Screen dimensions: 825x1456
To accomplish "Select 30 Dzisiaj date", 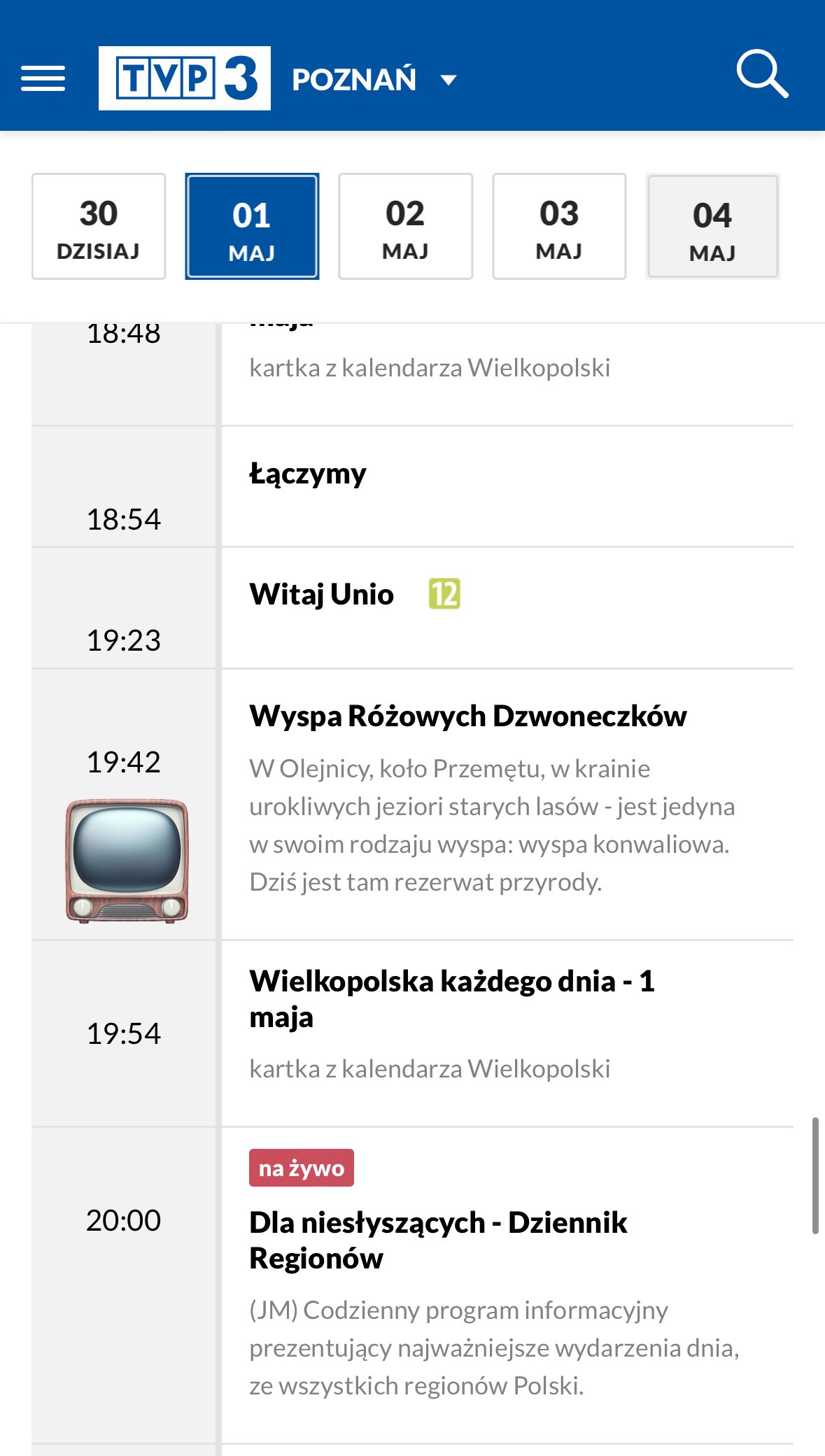I will tap(99, 226).
